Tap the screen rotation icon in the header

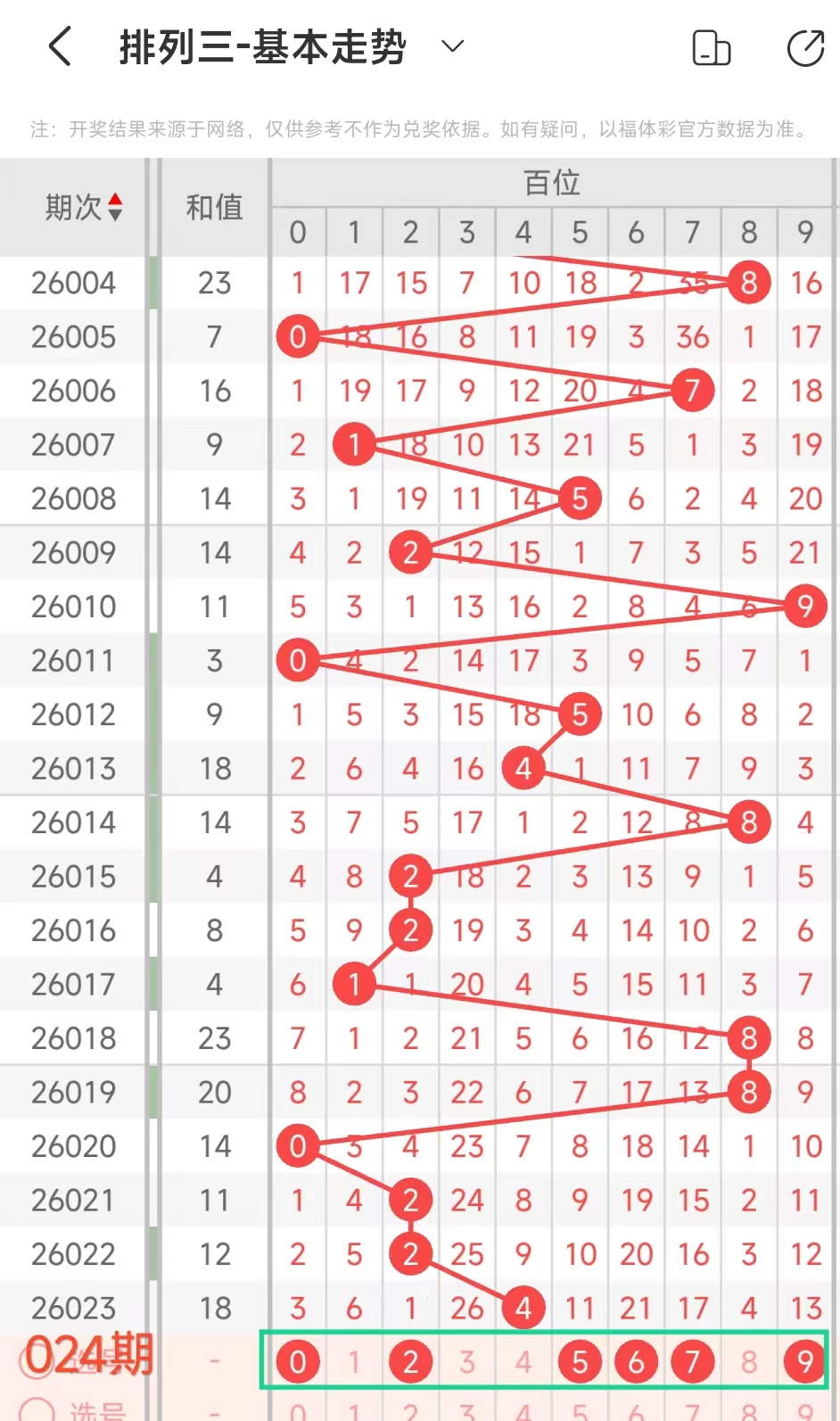pyautogui.click(x=712, y=48)
